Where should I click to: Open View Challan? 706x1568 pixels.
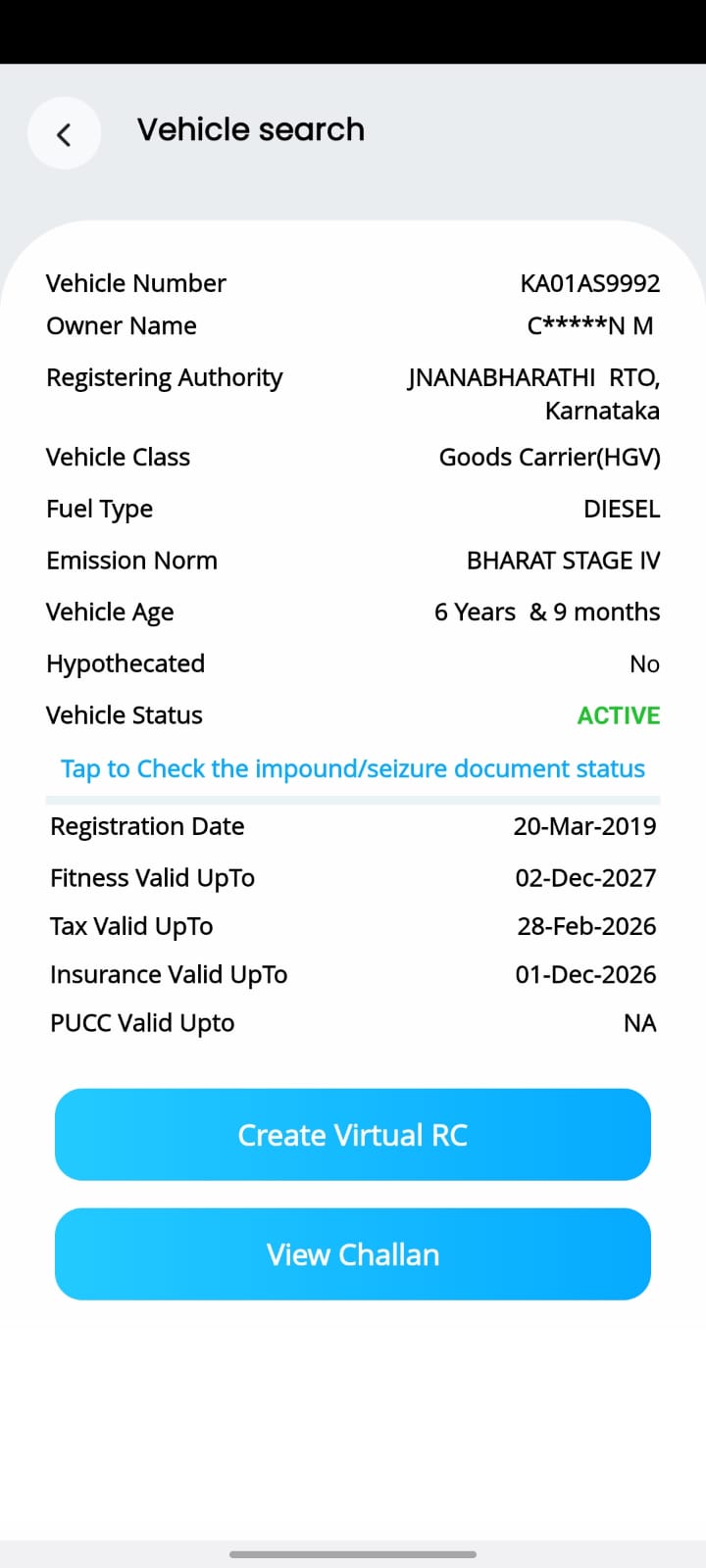click(x=353, y=1254)
